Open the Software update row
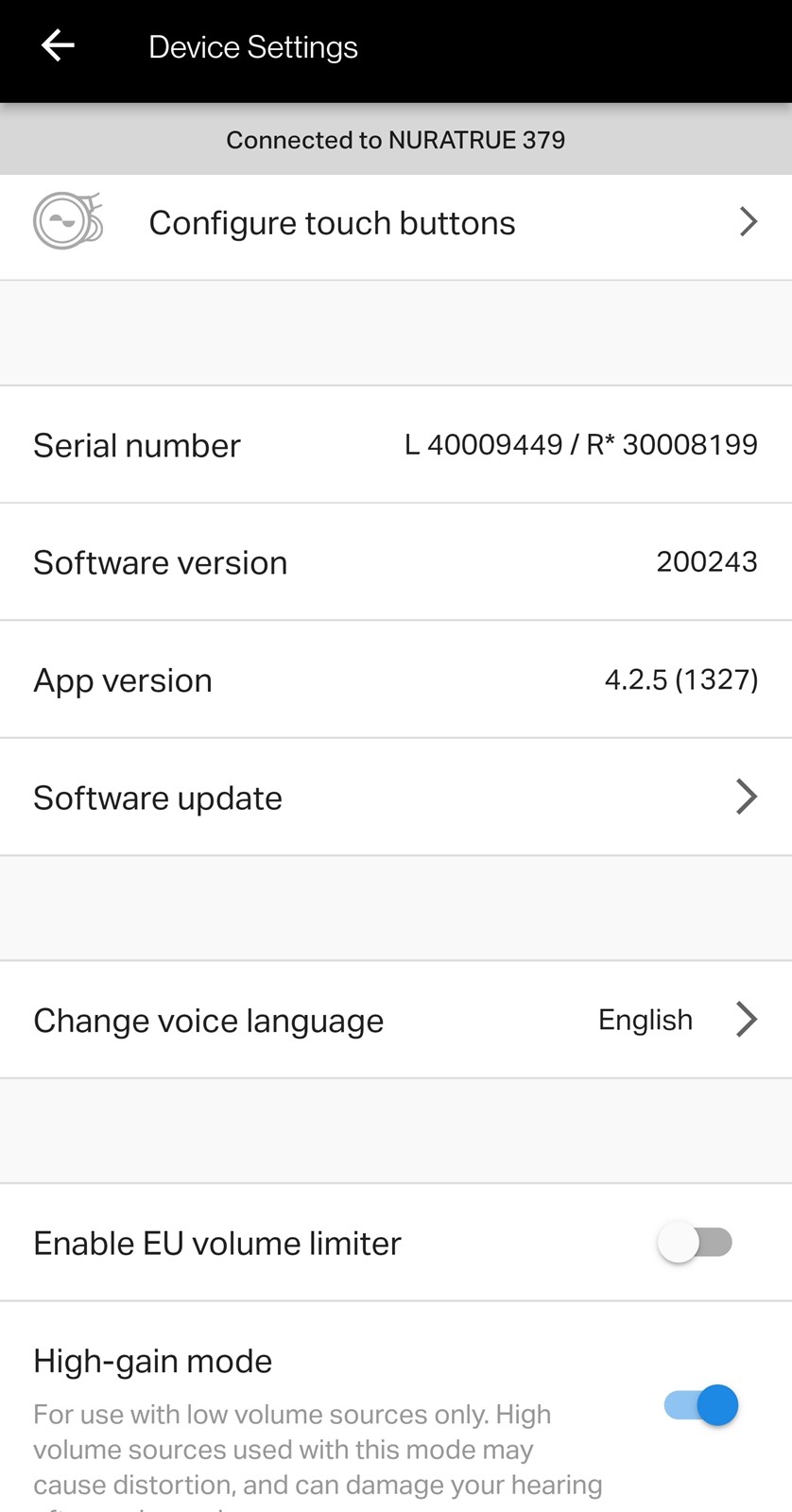Image resolution: width=792 pixels, height=1512 pixels. click(396, 797)
